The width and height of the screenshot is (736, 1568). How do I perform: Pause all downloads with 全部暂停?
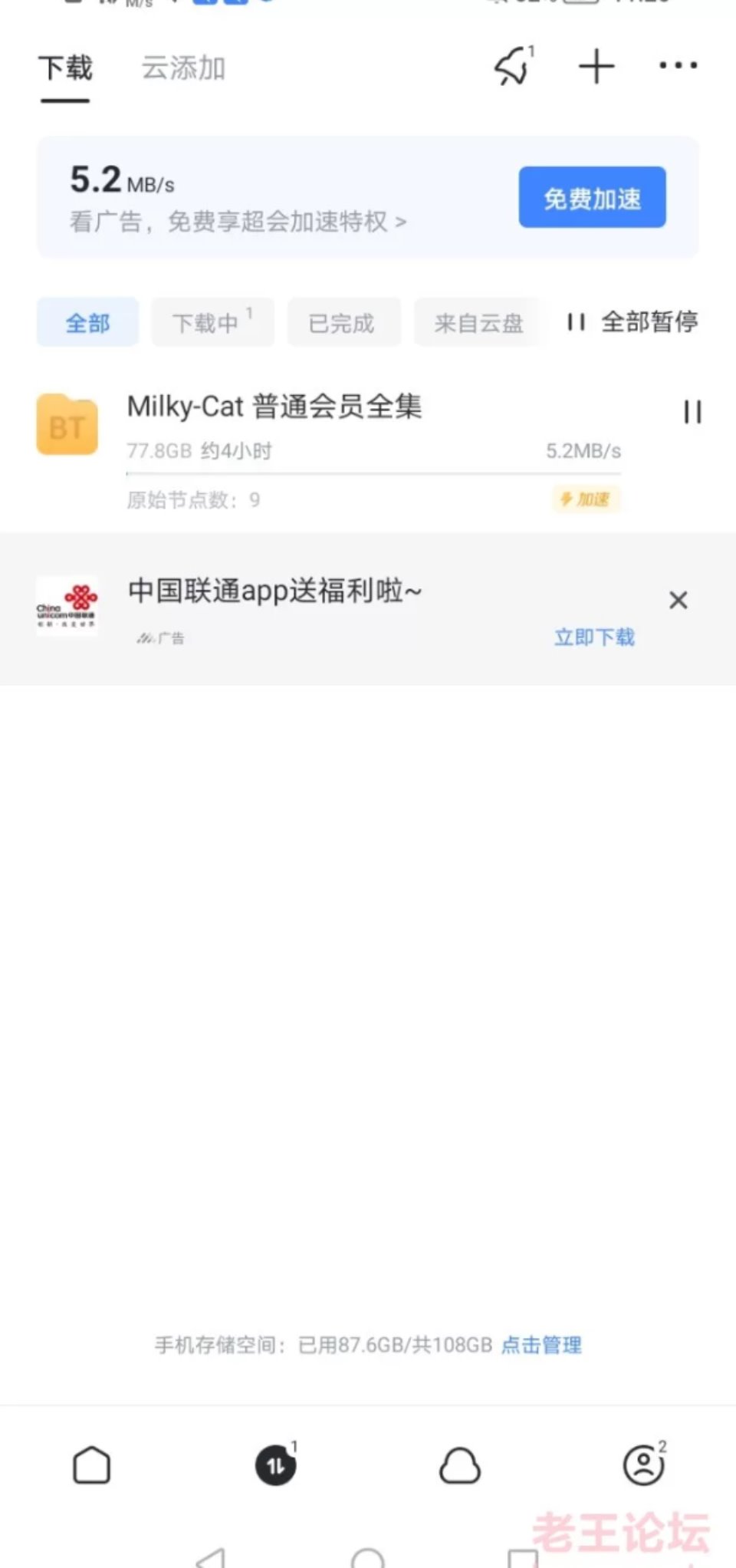coord(633,322)
